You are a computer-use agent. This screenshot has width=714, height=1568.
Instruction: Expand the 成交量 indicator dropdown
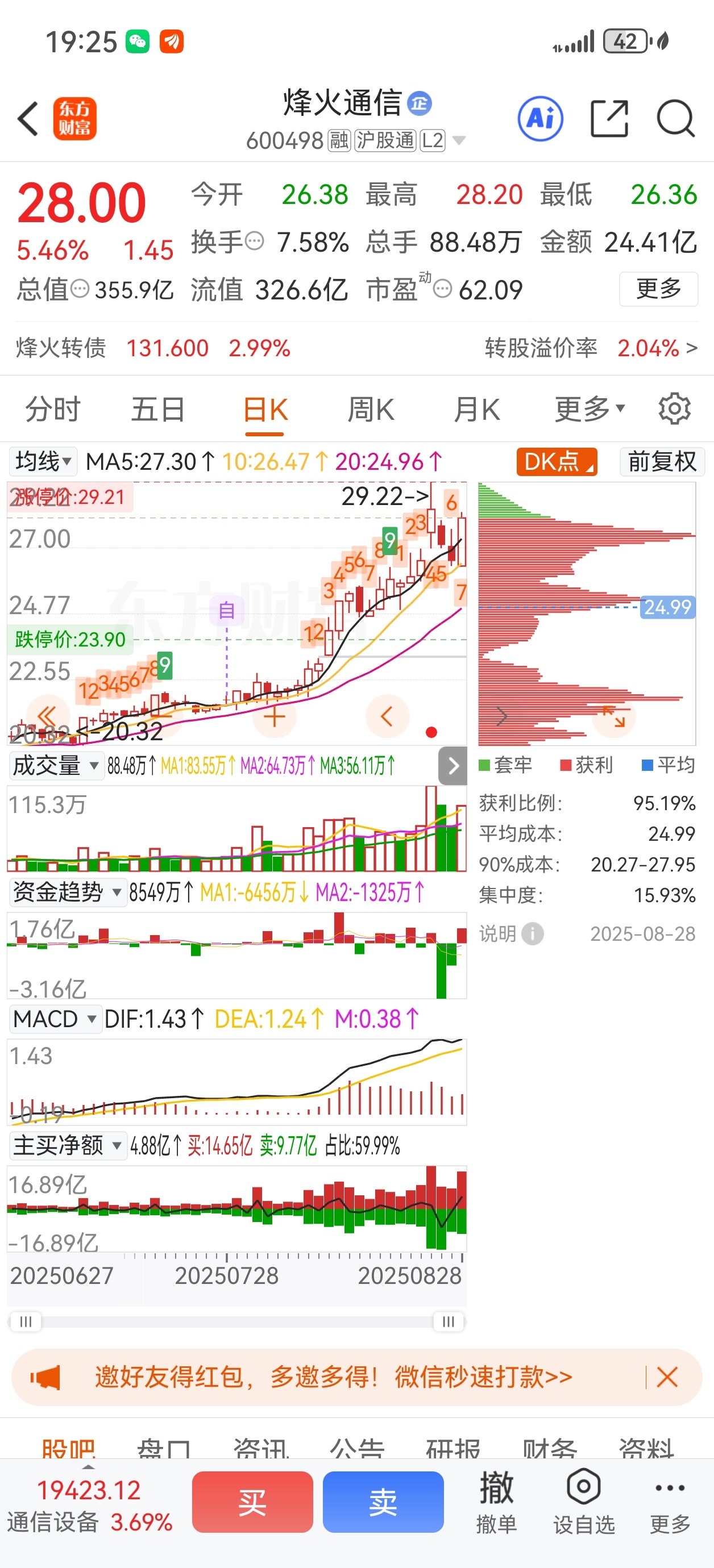pyautogui.click(x=55, y=765)
